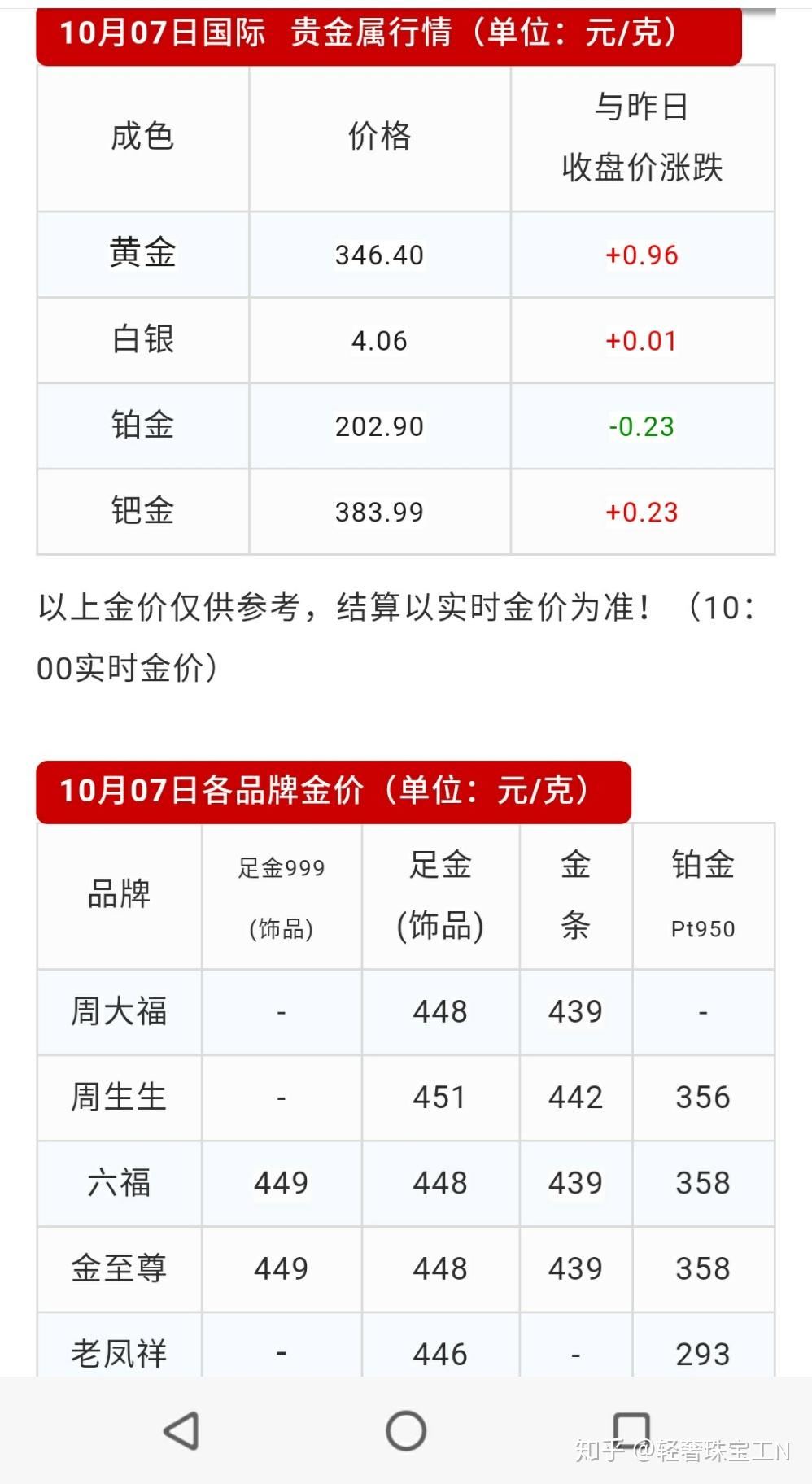Go to the home screen via circle button
This screenshot has height=1484, width=812.
pos(406,1430)
